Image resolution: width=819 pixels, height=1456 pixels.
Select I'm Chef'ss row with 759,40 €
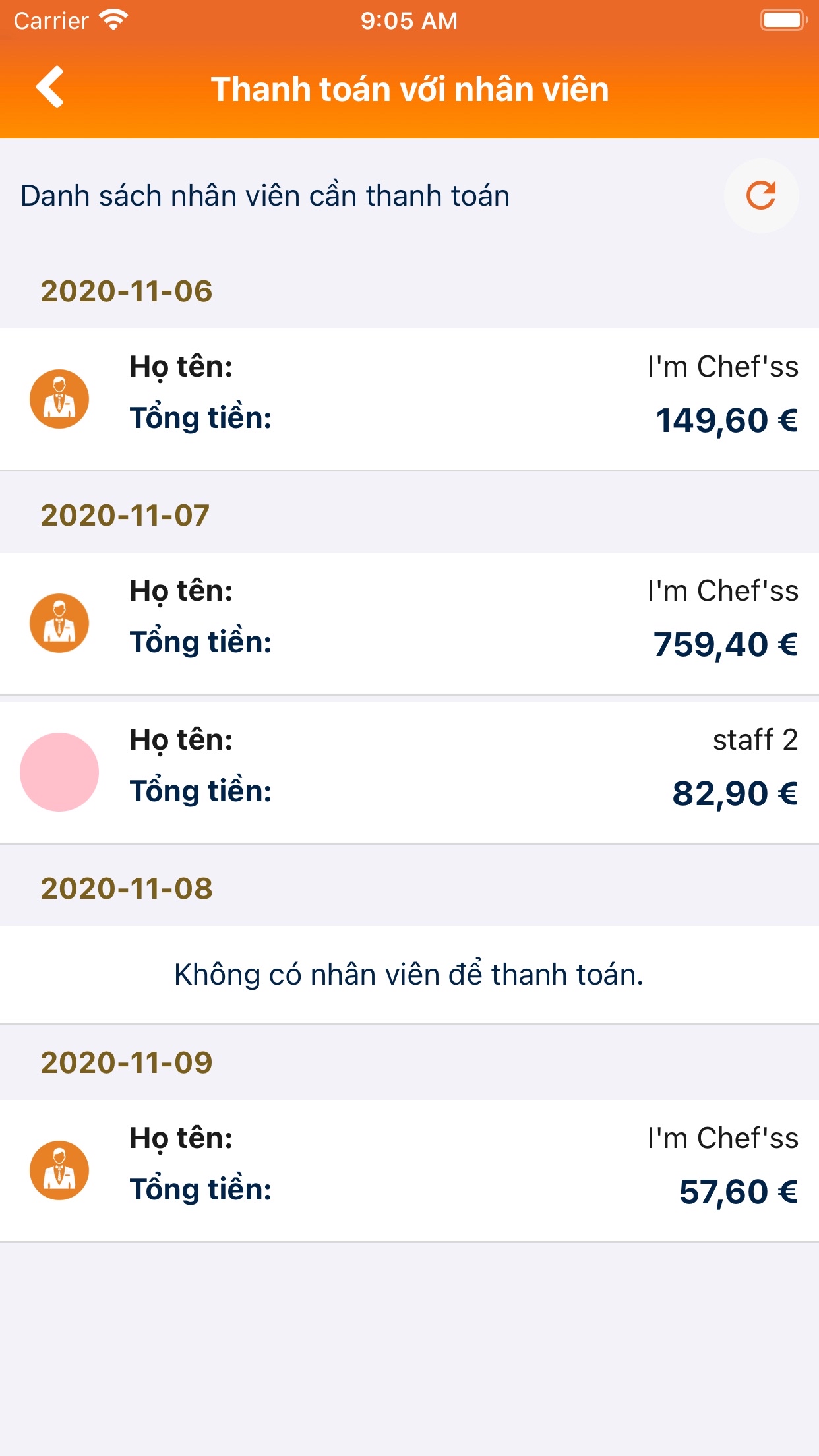[x=409, y=623]
